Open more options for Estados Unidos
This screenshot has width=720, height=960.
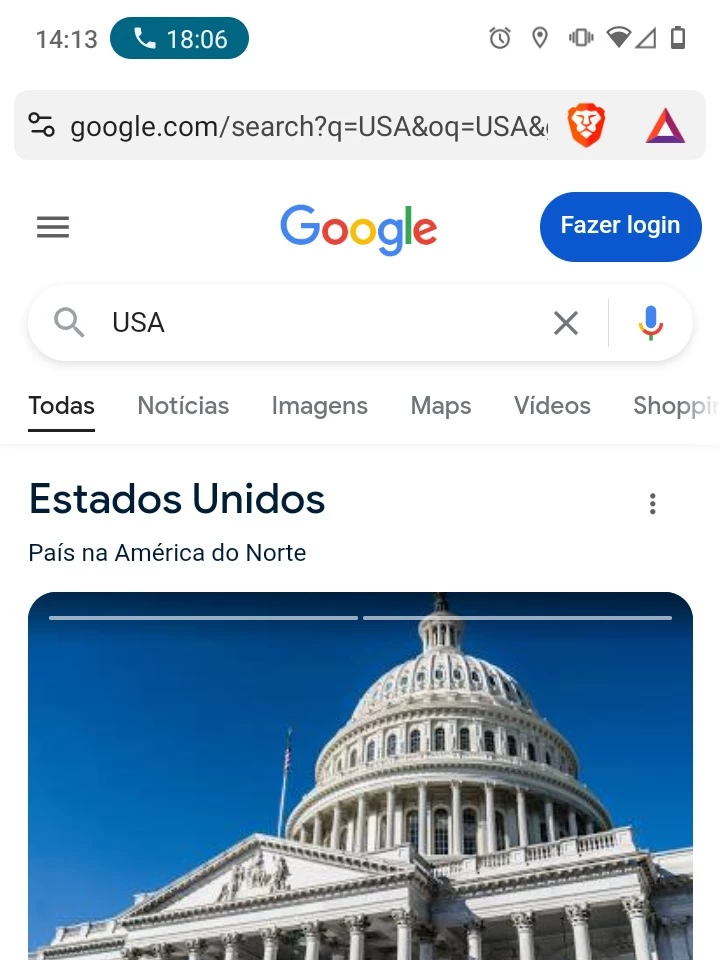click(x=653, y=503)
